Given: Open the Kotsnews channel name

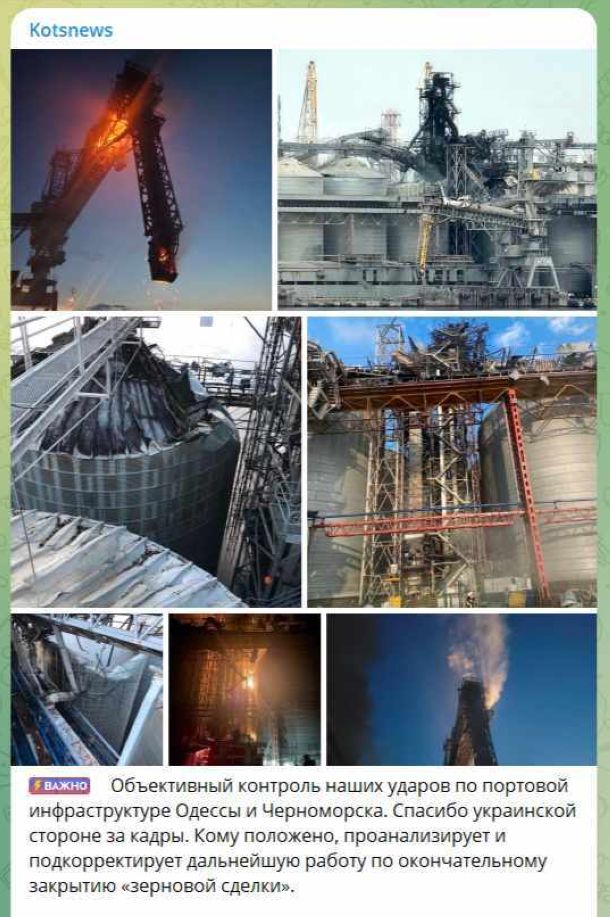Looking at the screenshot, I should point(71,30).
